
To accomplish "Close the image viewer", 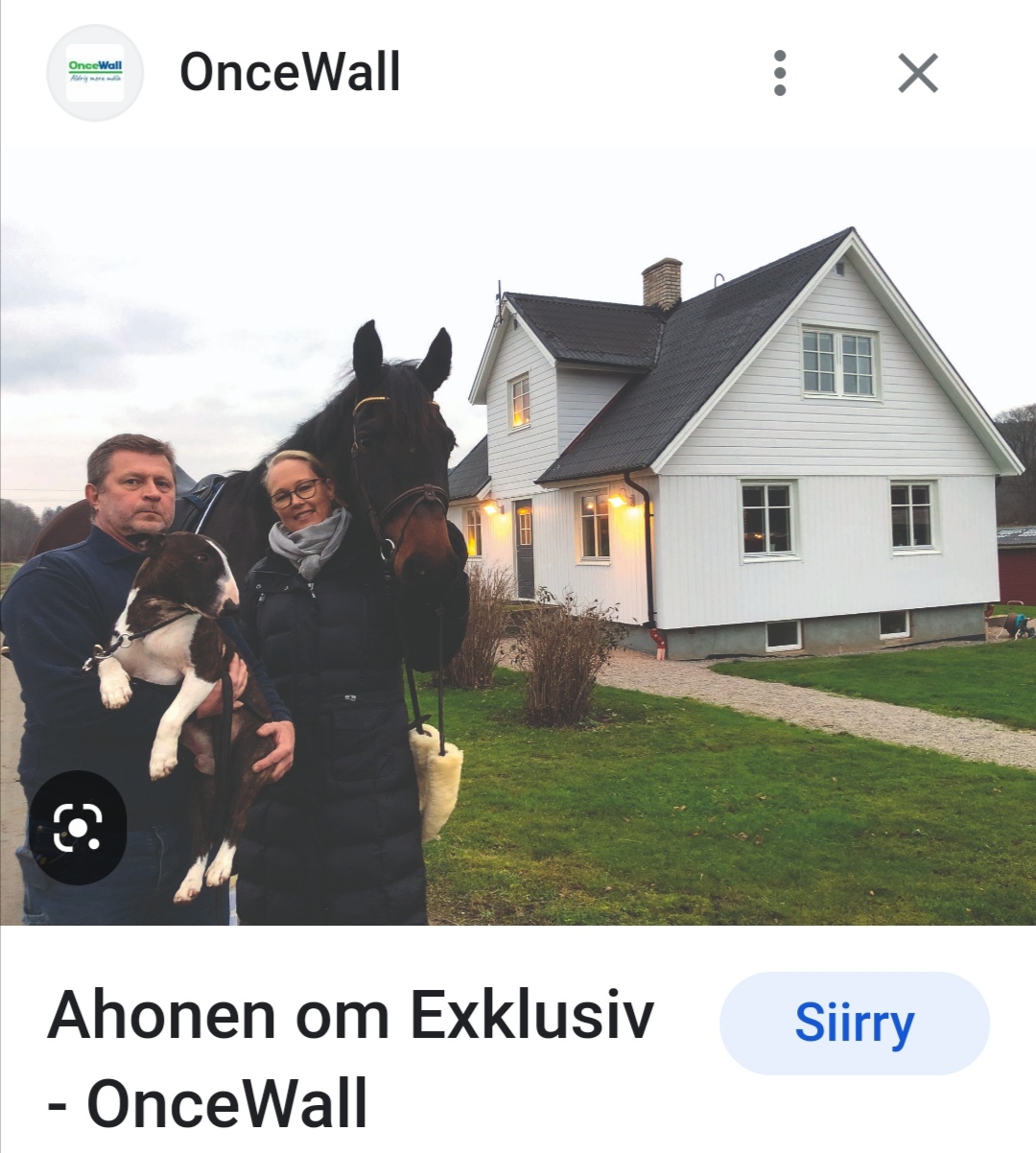I will coord(917,73).
